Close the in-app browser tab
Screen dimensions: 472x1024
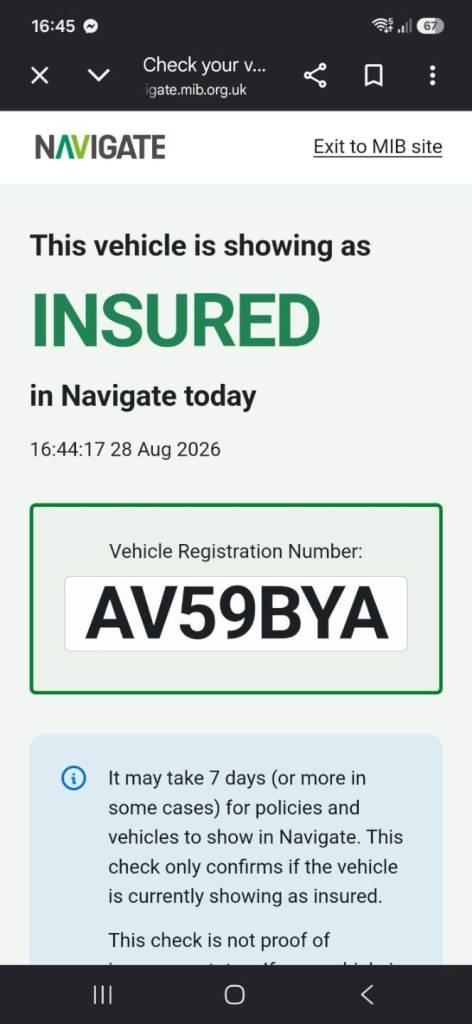pos(40,76)
